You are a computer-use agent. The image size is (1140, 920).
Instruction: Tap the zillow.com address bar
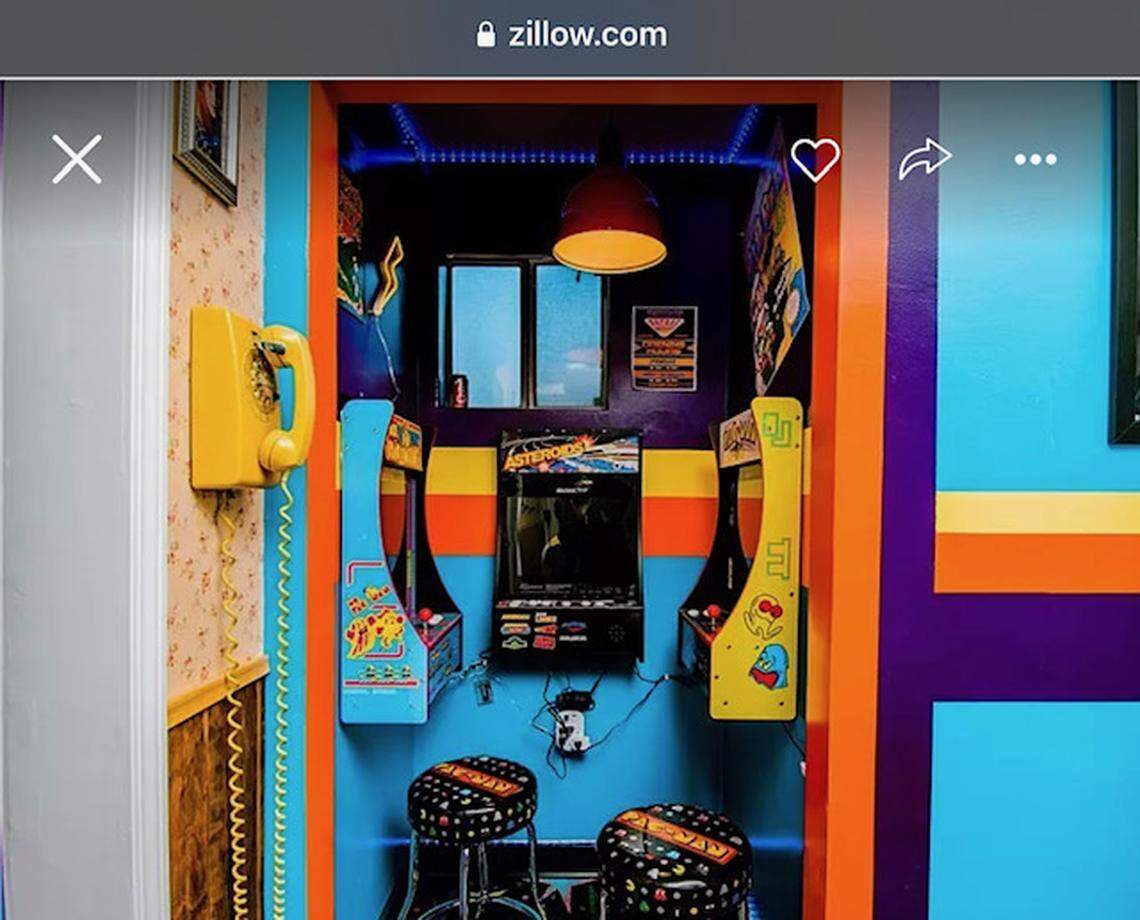tap(571, 35)
